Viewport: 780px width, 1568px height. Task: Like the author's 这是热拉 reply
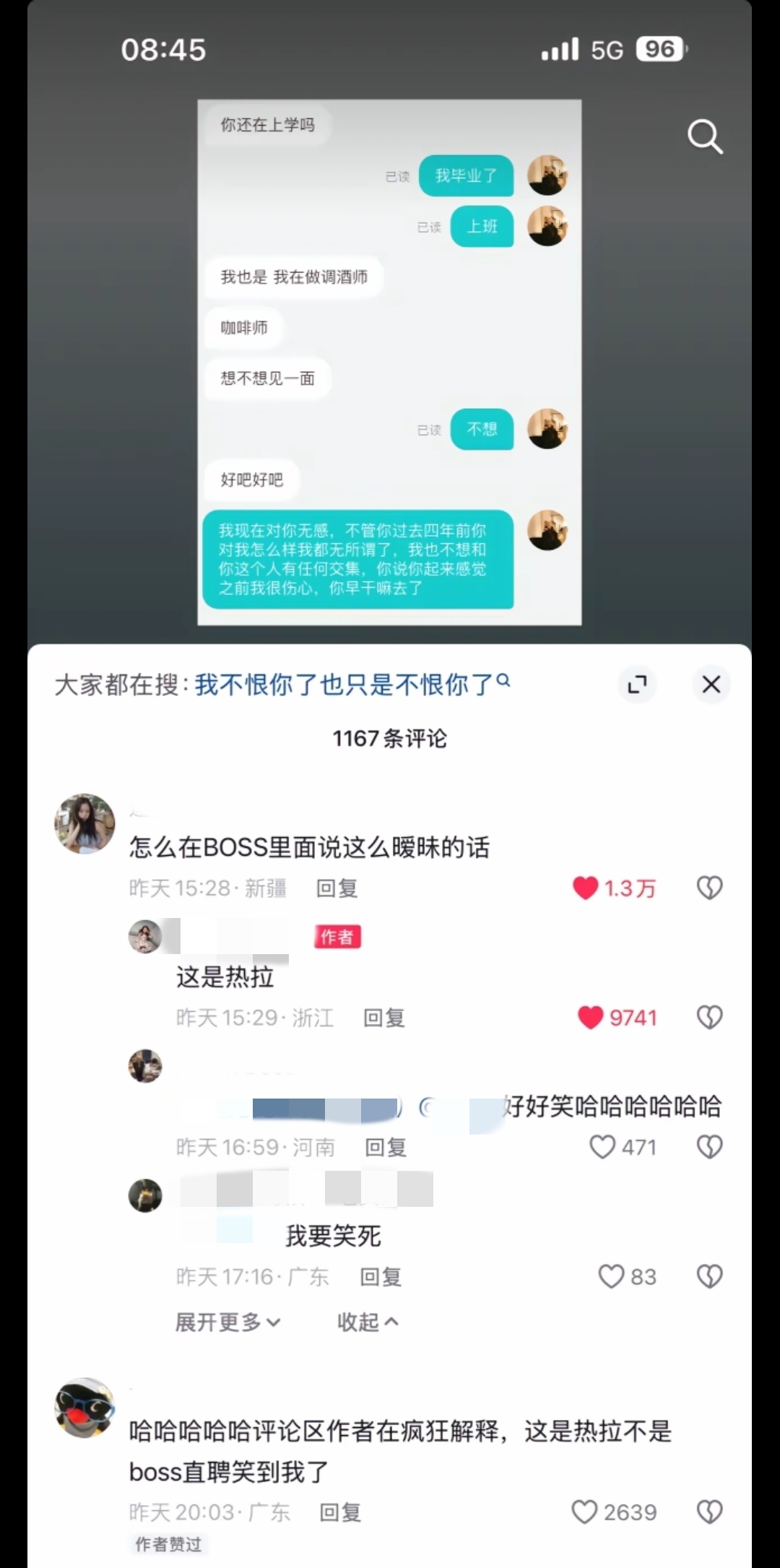point(591,1018)
